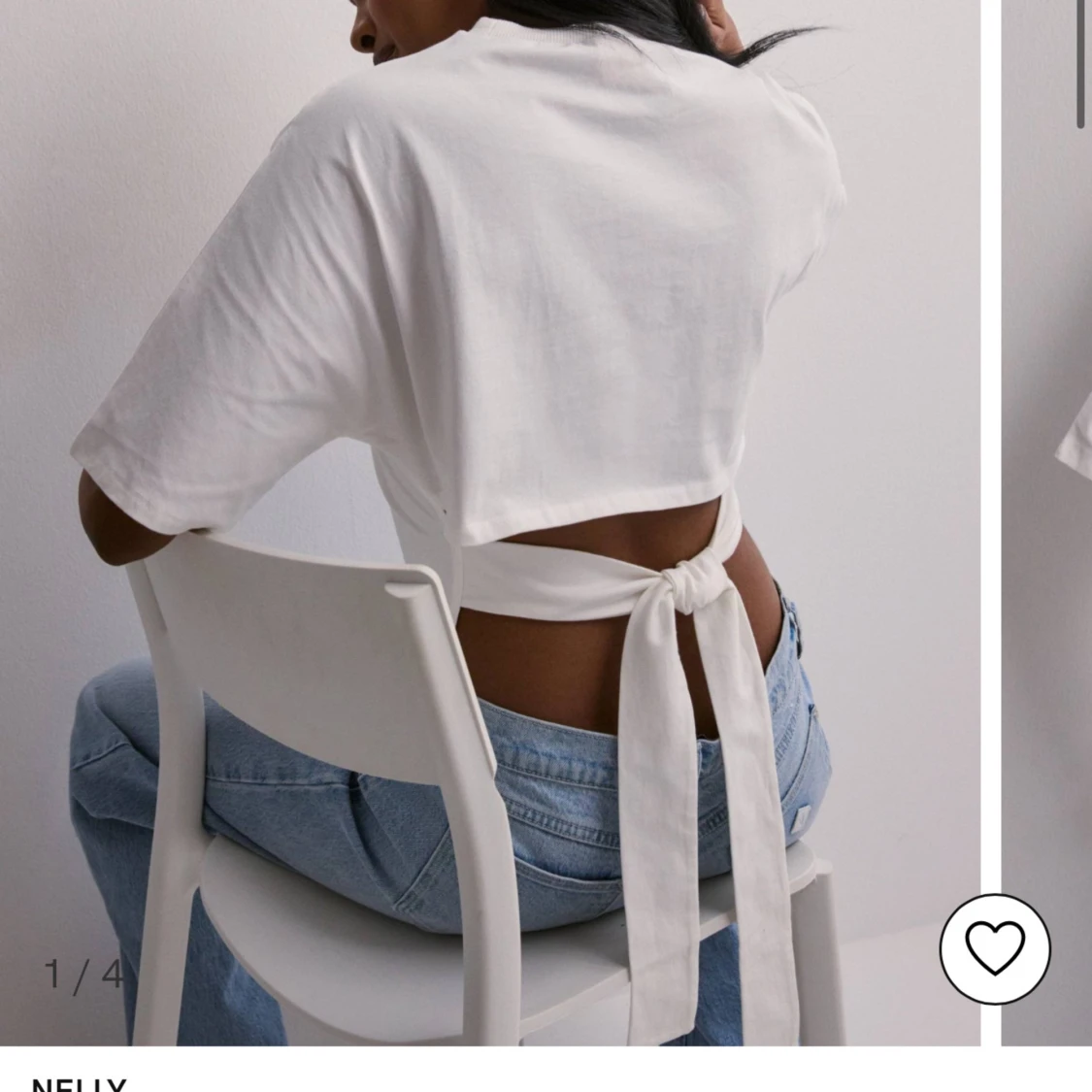Add this top to favorites with the heart
Viewport: 1092px width, 1092px height.
[x=995, y=948]
